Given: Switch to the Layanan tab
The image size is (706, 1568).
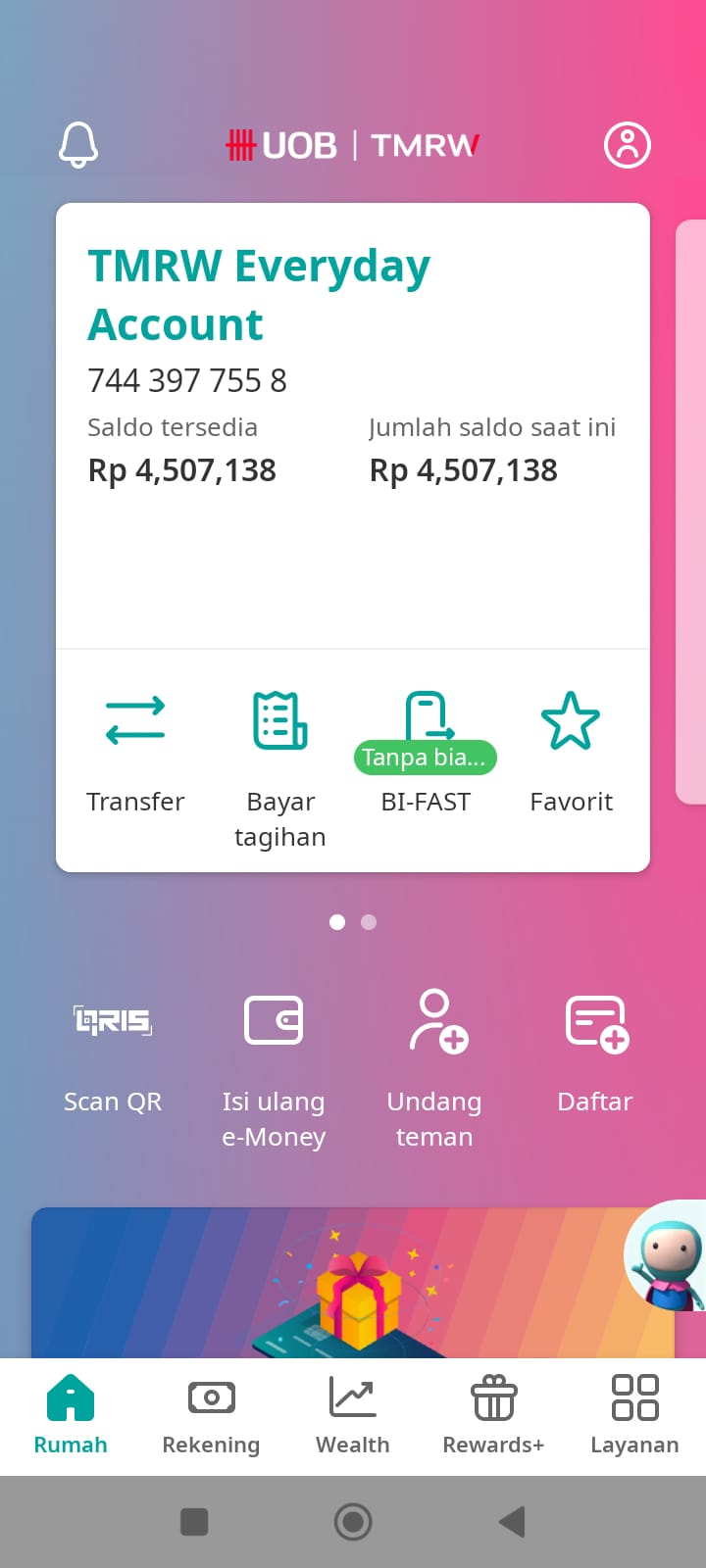Looking at the screenshot, I should (634, 1416).
